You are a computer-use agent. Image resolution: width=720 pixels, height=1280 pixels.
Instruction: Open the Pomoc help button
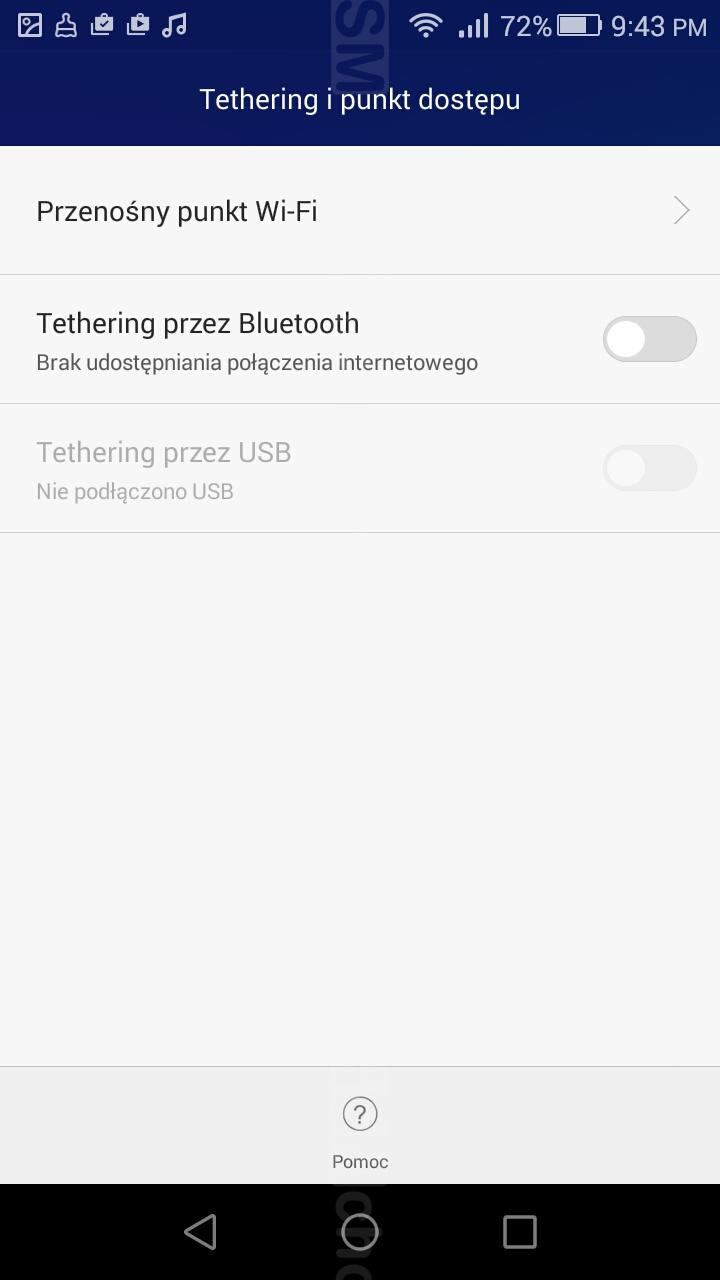click(x=360, y=1132)
